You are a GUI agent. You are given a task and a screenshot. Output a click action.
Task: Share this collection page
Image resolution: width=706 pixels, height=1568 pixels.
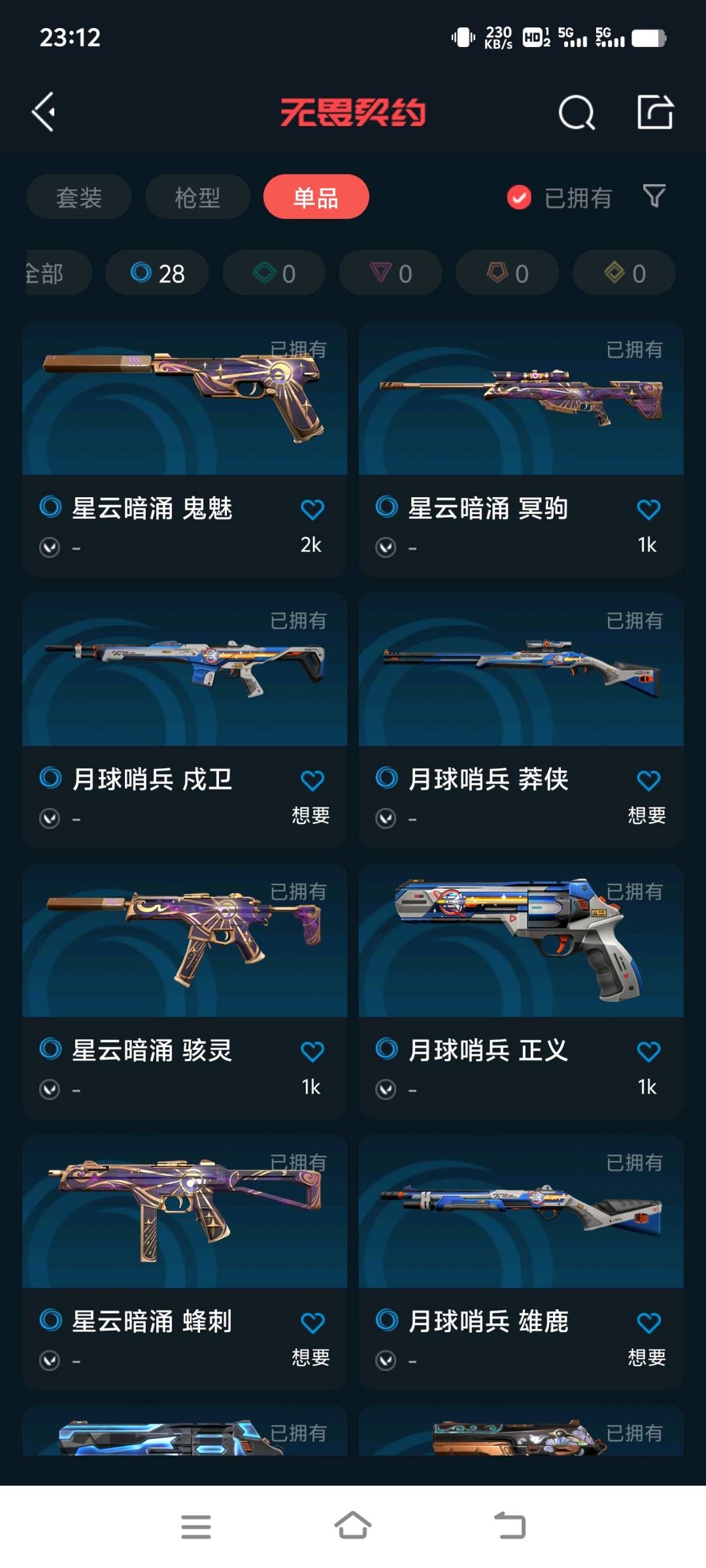(x=655, y=112)
